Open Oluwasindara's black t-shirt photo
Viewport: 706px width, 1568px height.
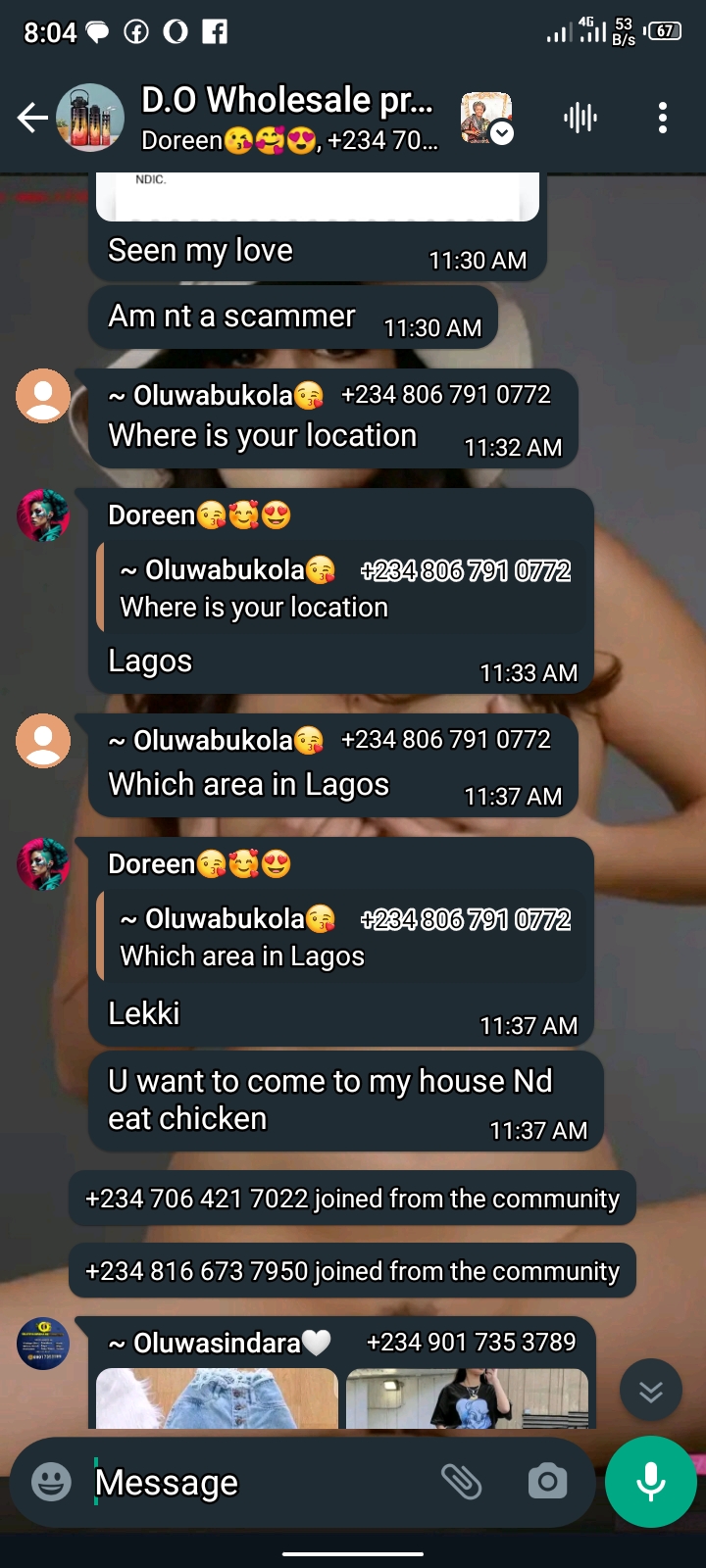[x=468, y=1398]
